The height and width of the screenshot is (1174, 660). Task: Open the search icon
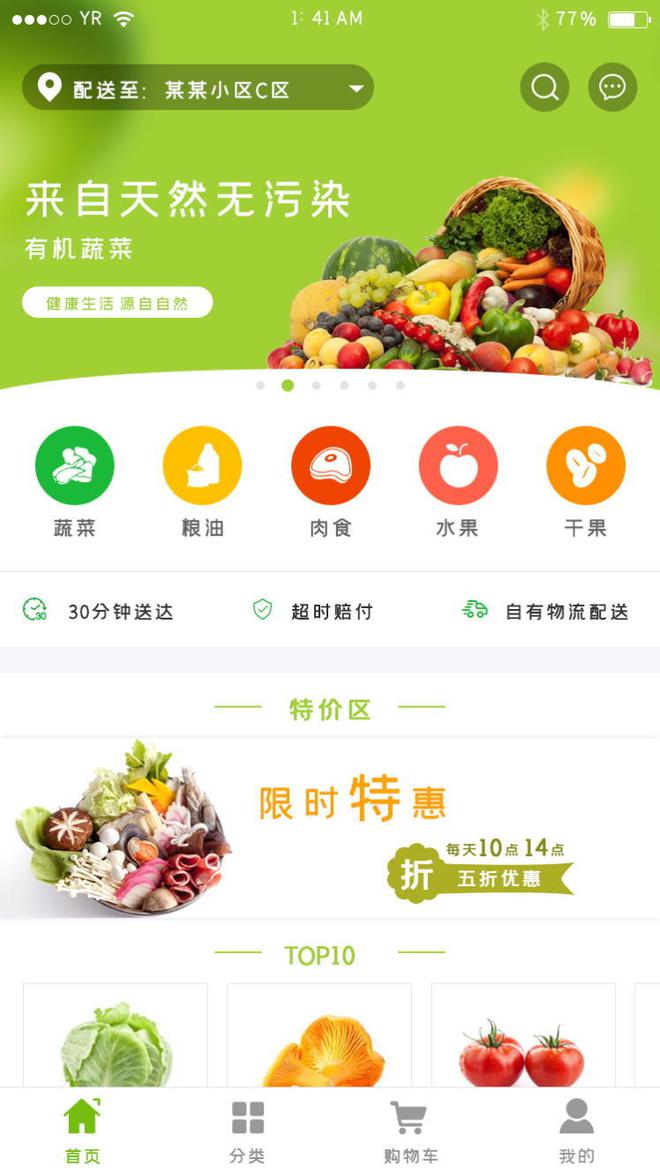(x=545, y=88)
